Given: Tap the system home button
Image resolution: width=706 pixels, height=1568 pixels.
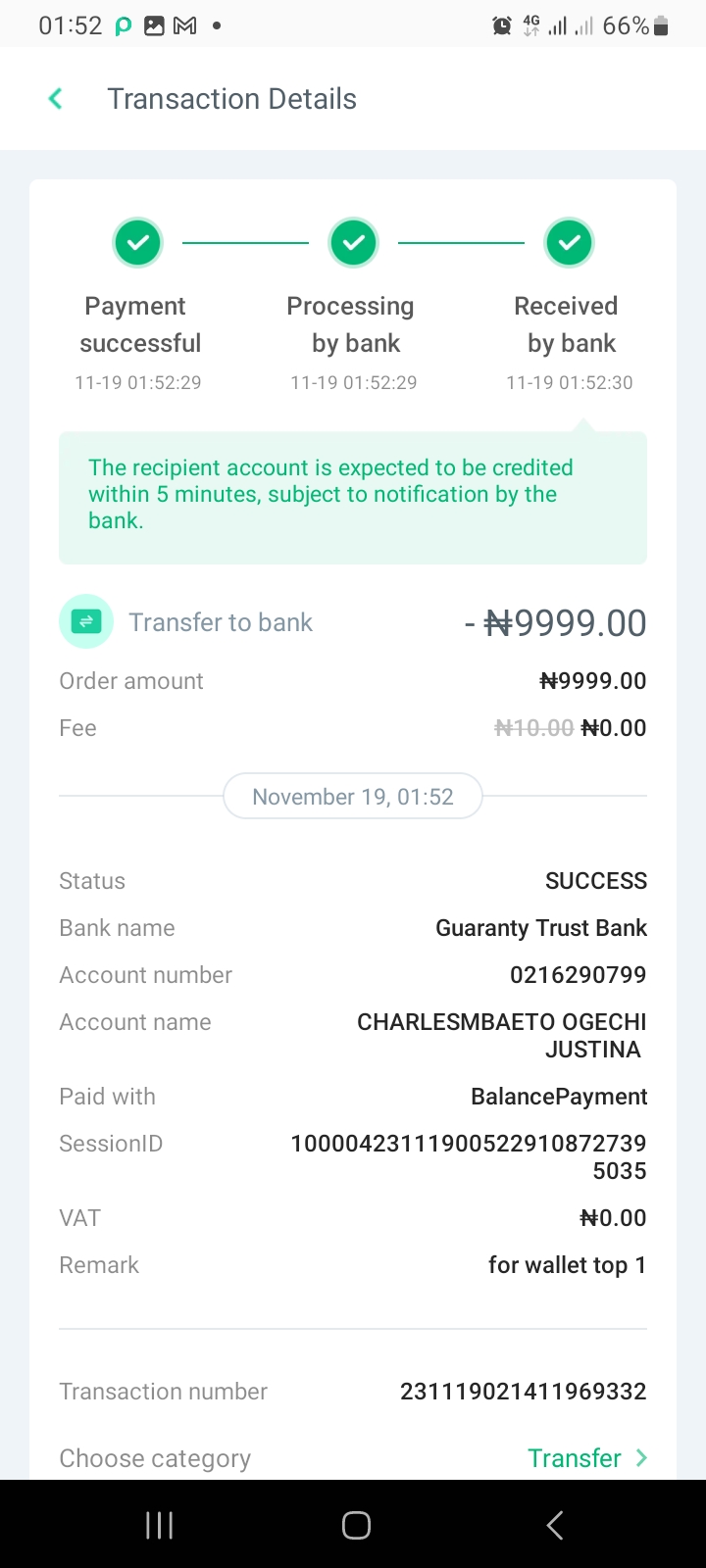Looking at the screenshot, I should tap(356, 1525).
